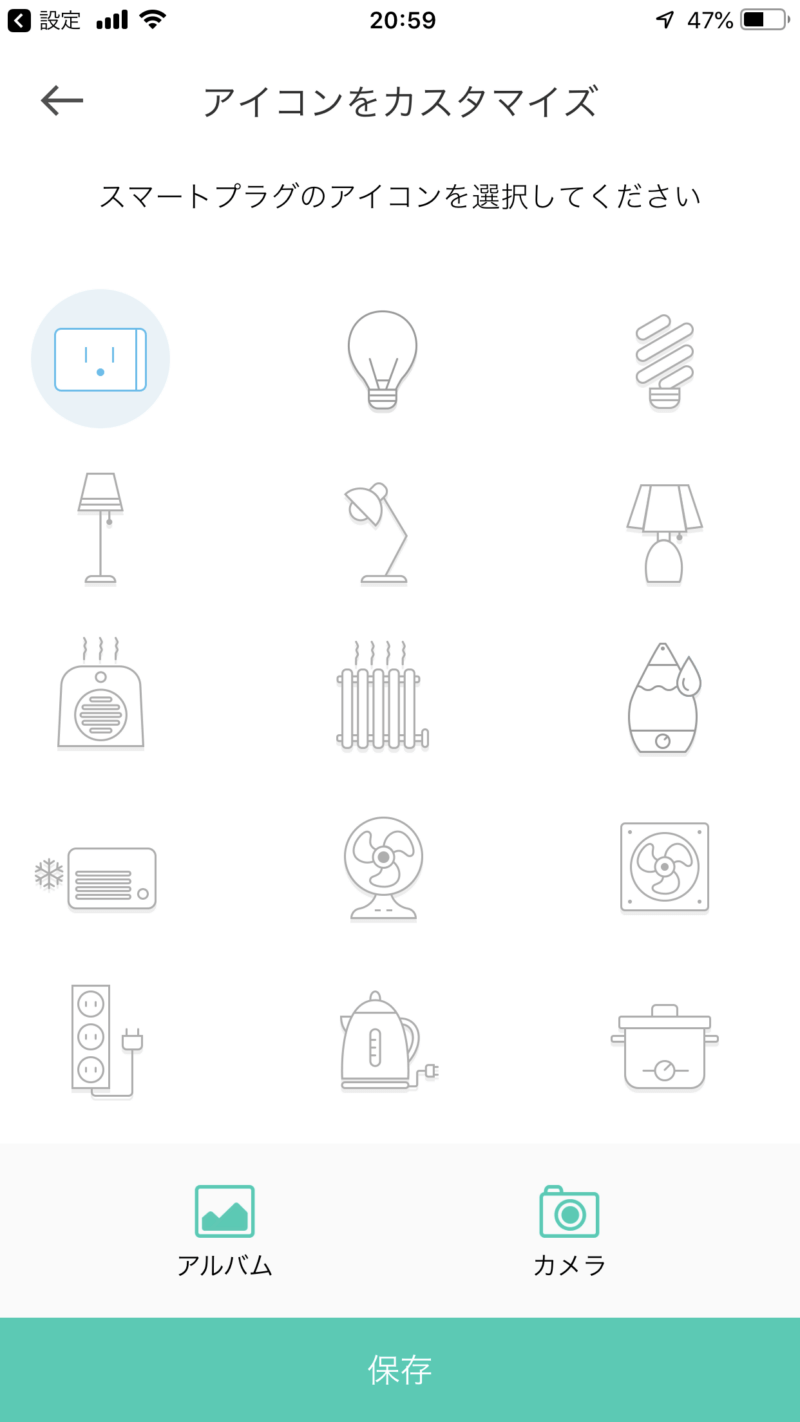Viewport: 800px width, 1422px height.
Task: Choose the electric kettle icon
Action: coord(384,1040)
